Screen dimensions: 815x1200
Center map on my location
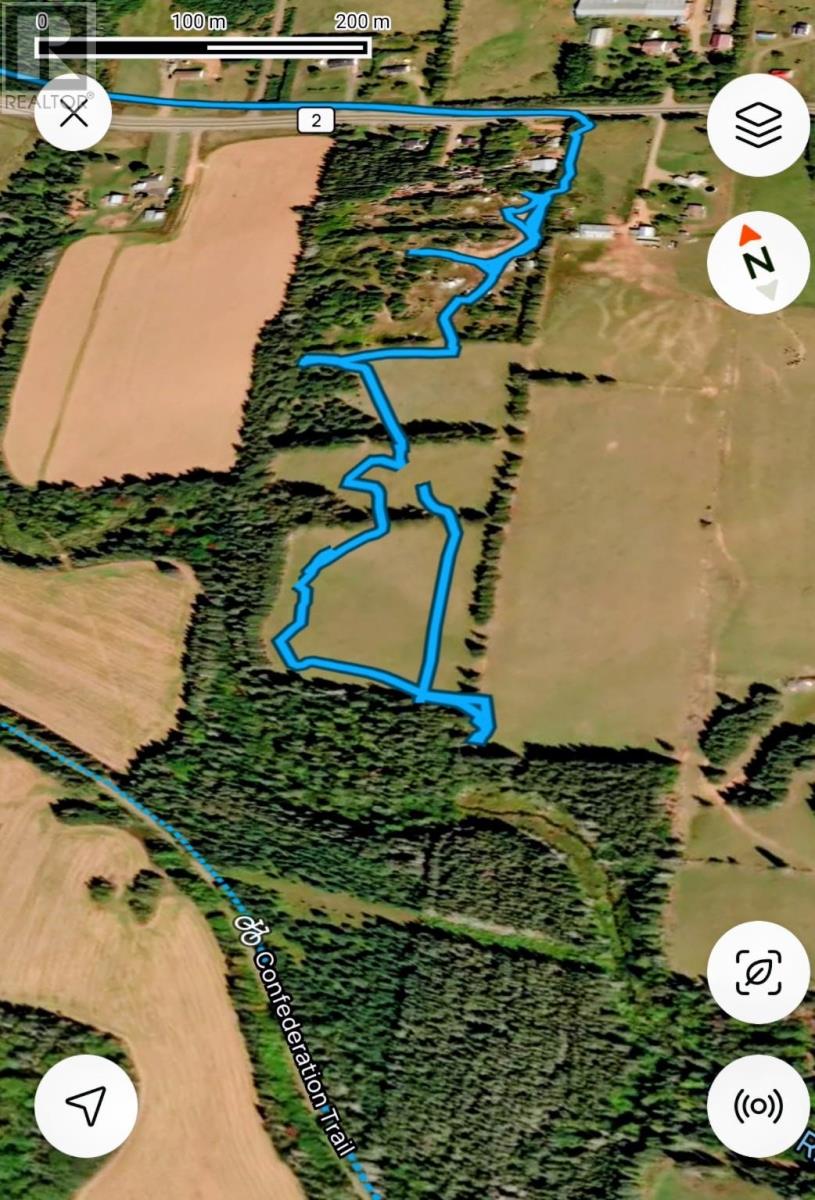(x=86, y=1105)
